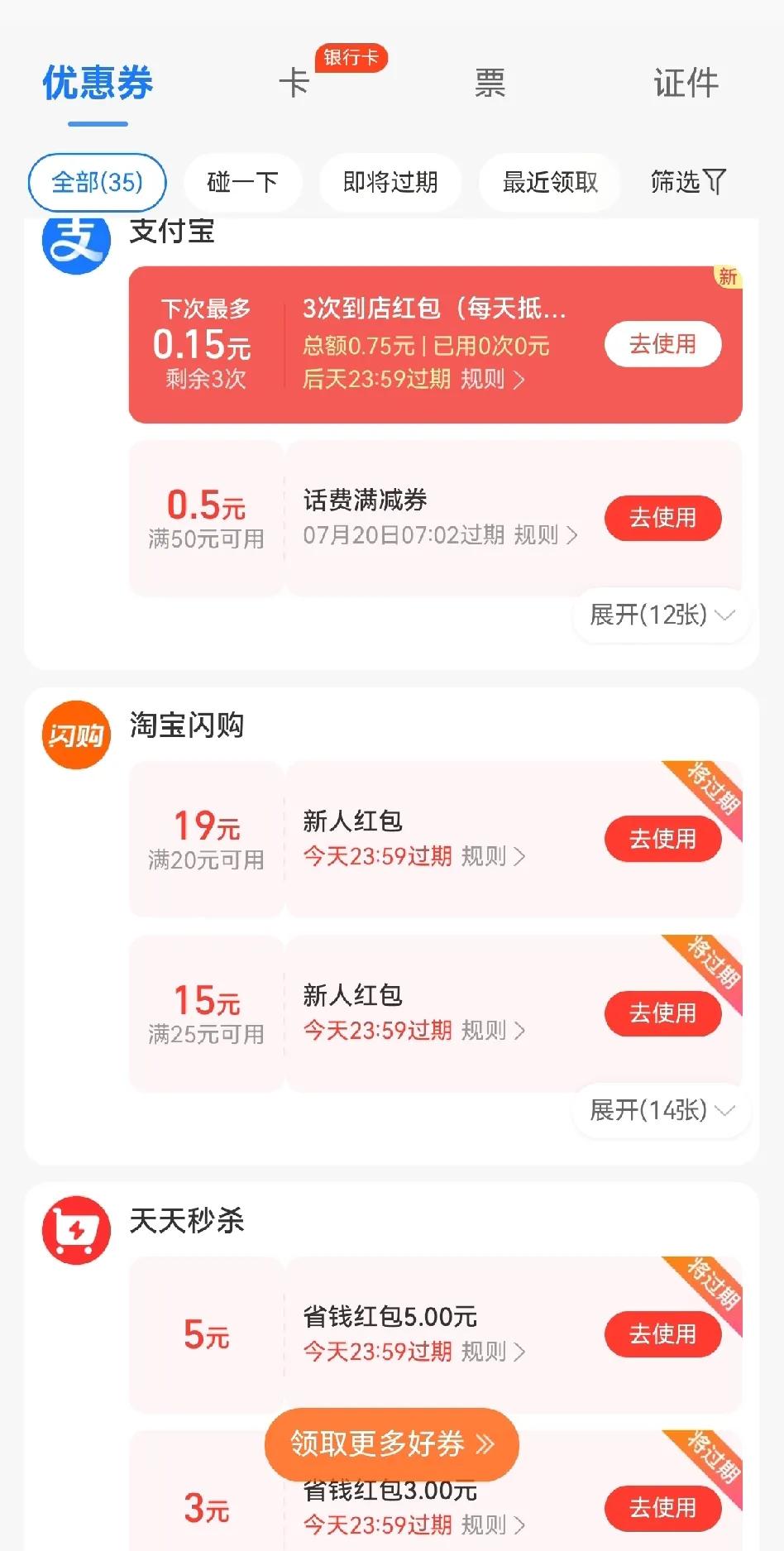
Task: Open the 筛选 filter options
Action: (x=688, y=182)
